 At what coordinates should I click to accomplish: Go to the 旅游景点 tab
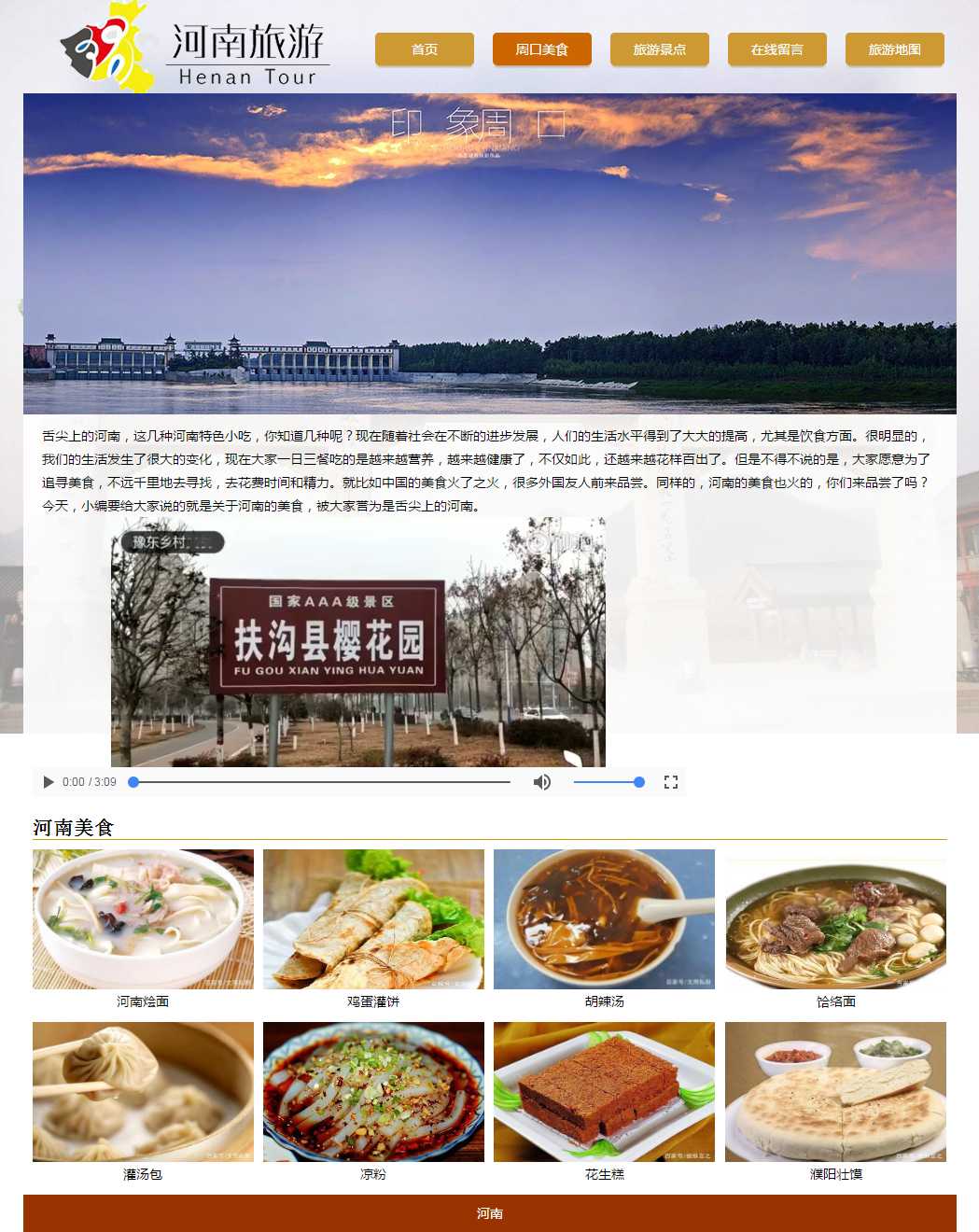pos(660,49)
